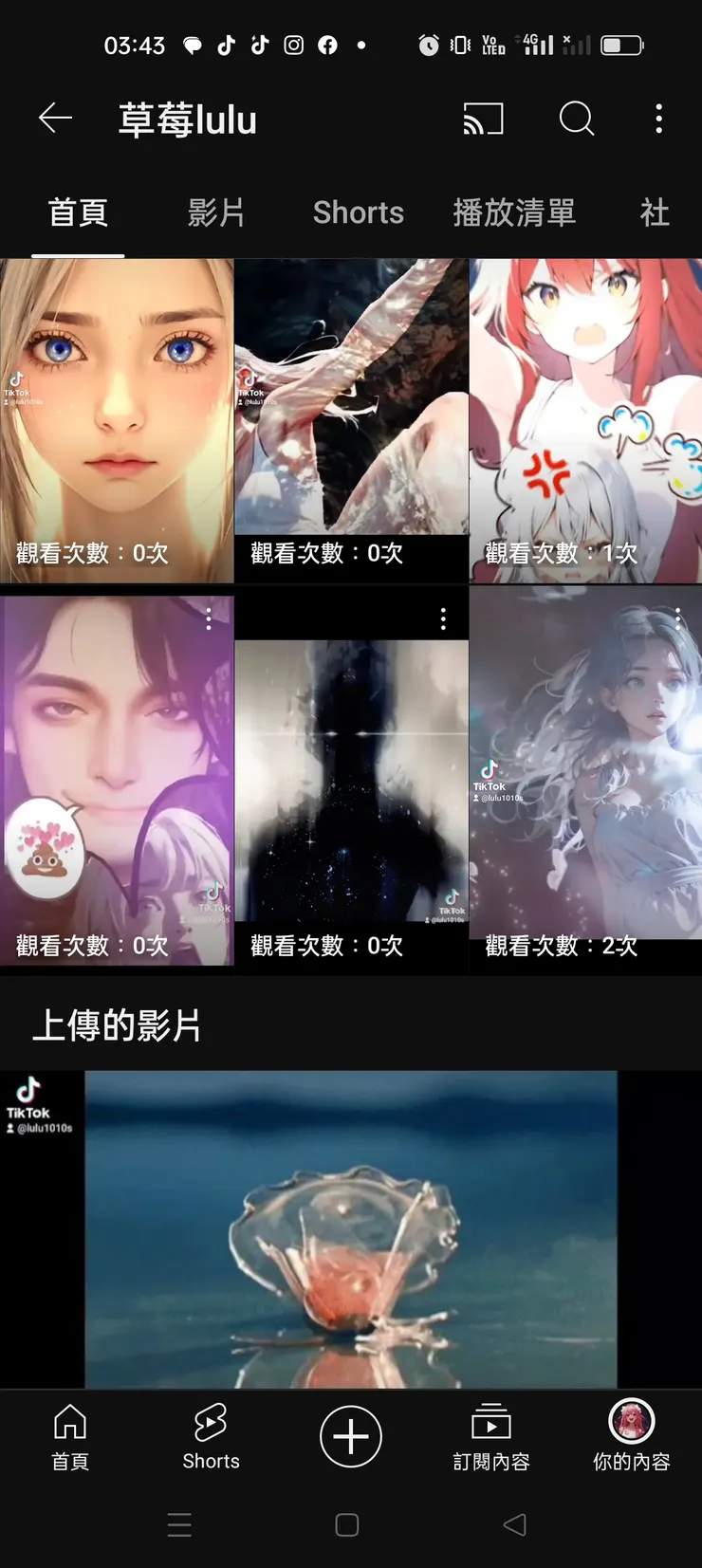Viewport: 702px width, 1568px height.
Task: Switch to the Shorts channel tab
Action: (358, 212)
